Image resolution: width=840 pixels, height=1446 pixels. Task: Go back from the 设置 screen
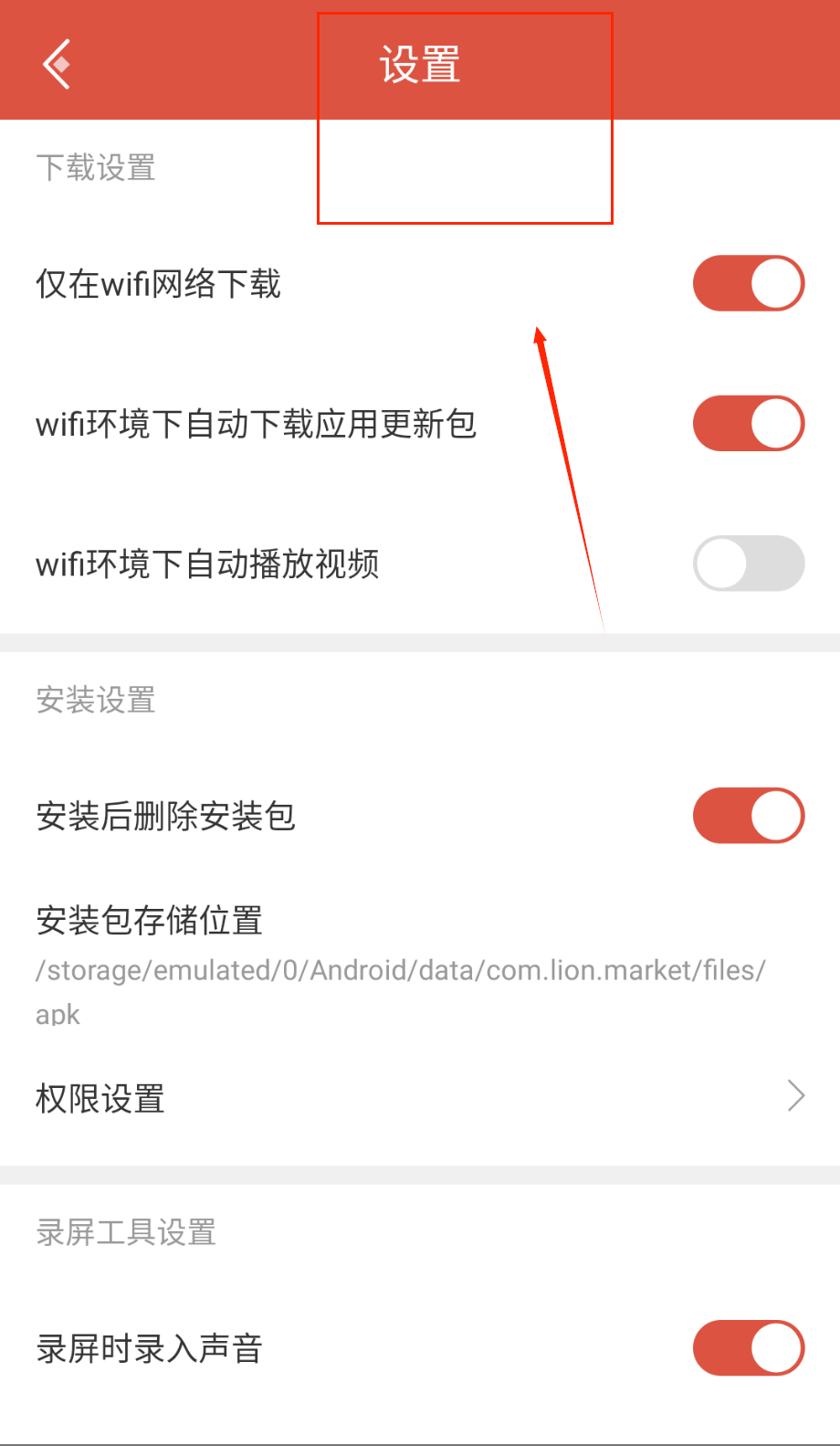pyautogui.click(x=58, y=64)
